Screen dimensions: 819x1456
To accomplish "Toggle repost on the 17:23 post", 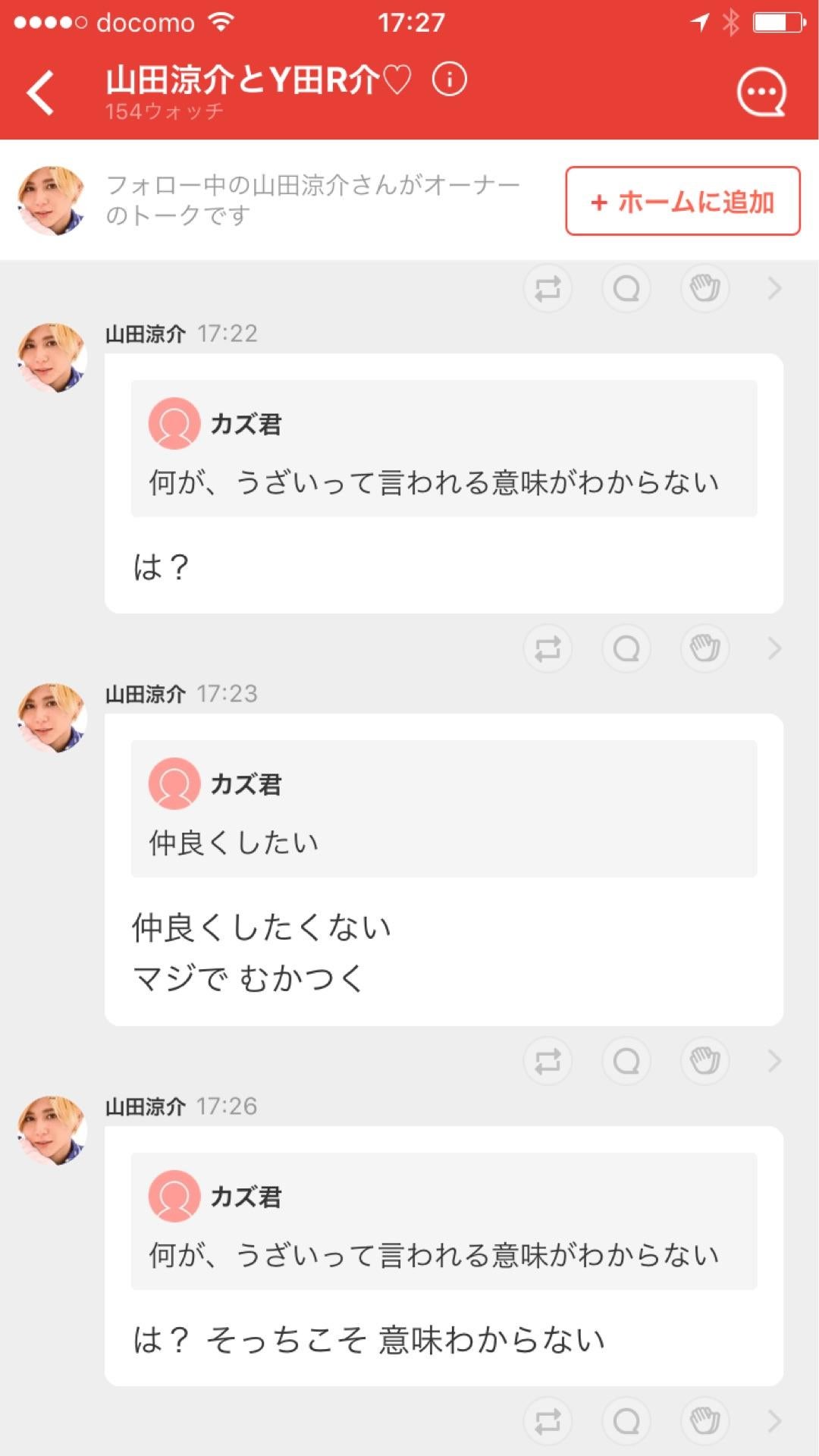I will click(548, 648).
